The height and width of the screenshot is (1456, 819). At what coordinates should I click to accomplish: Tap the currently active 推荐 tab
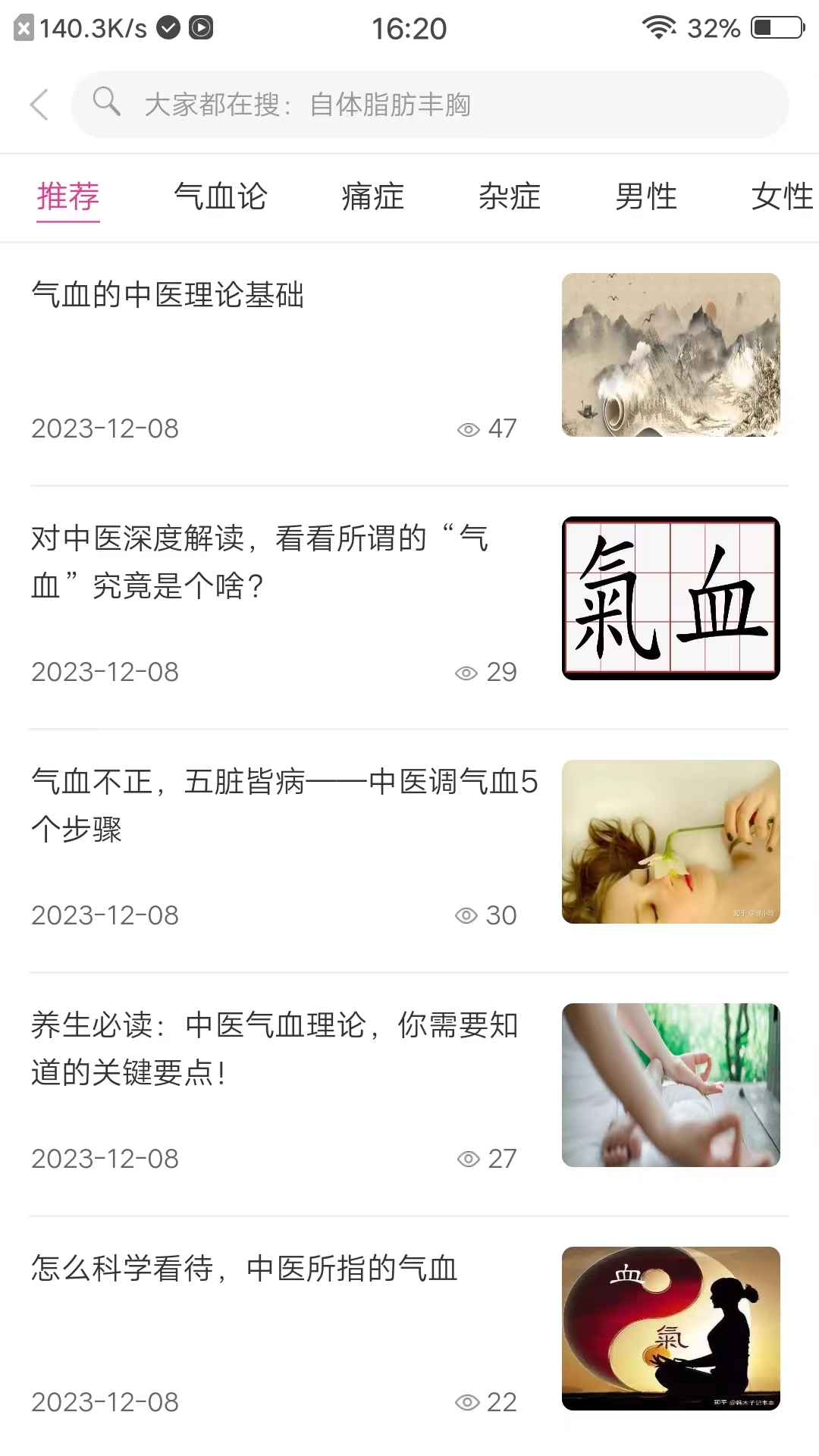tap(68, 197)
